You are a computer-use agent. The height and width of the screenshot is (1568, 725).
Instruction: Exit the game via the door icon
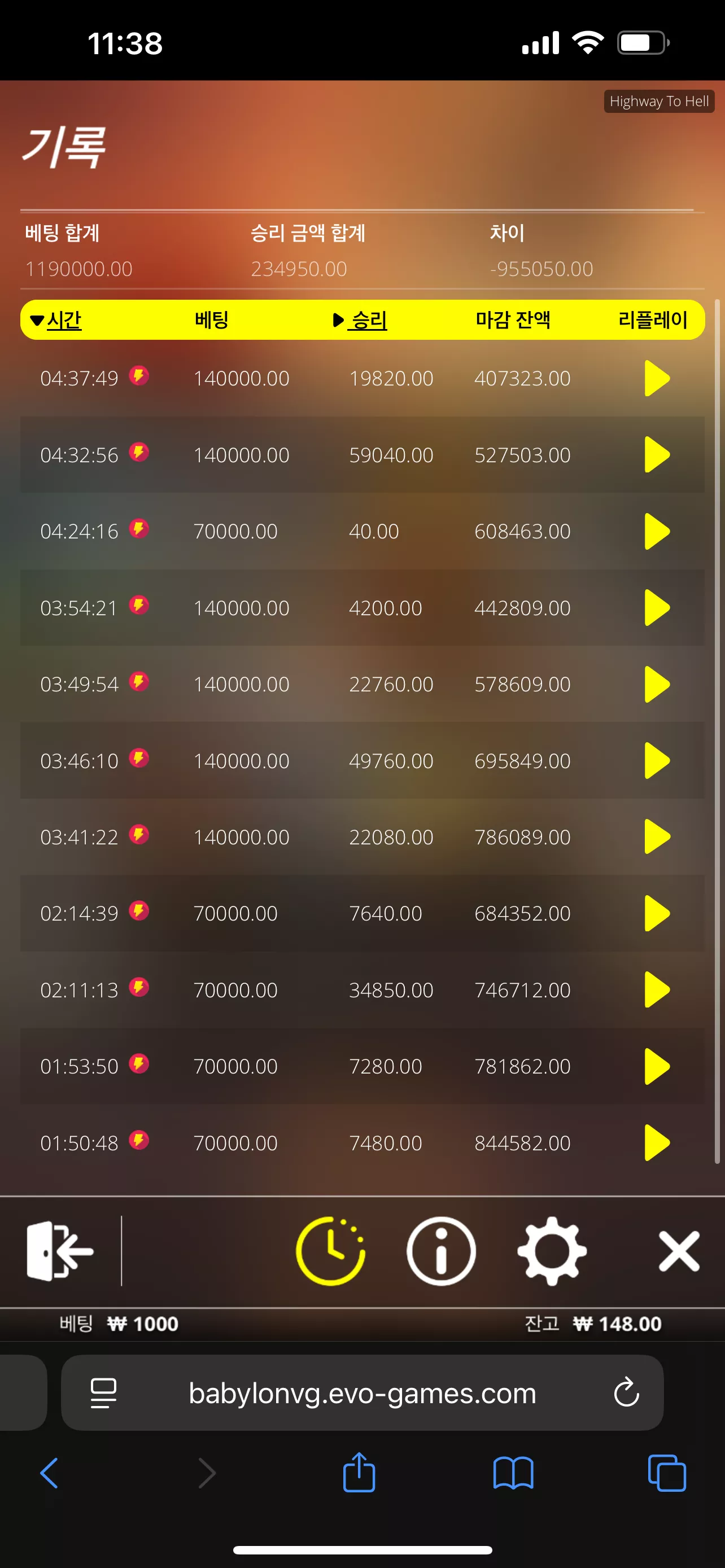[x=60, y=1251]
